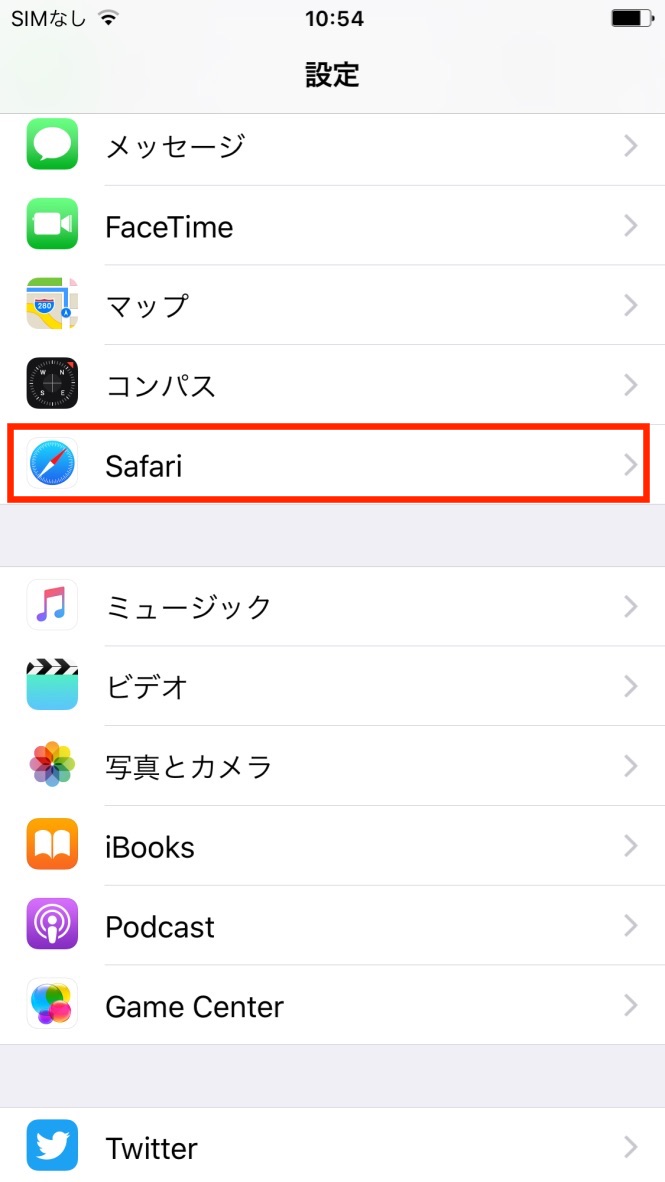This screenshot has width=665, height=1182.
Task: Tap the iBooks row
Action: pyautogui.click(x=332, y=846)
